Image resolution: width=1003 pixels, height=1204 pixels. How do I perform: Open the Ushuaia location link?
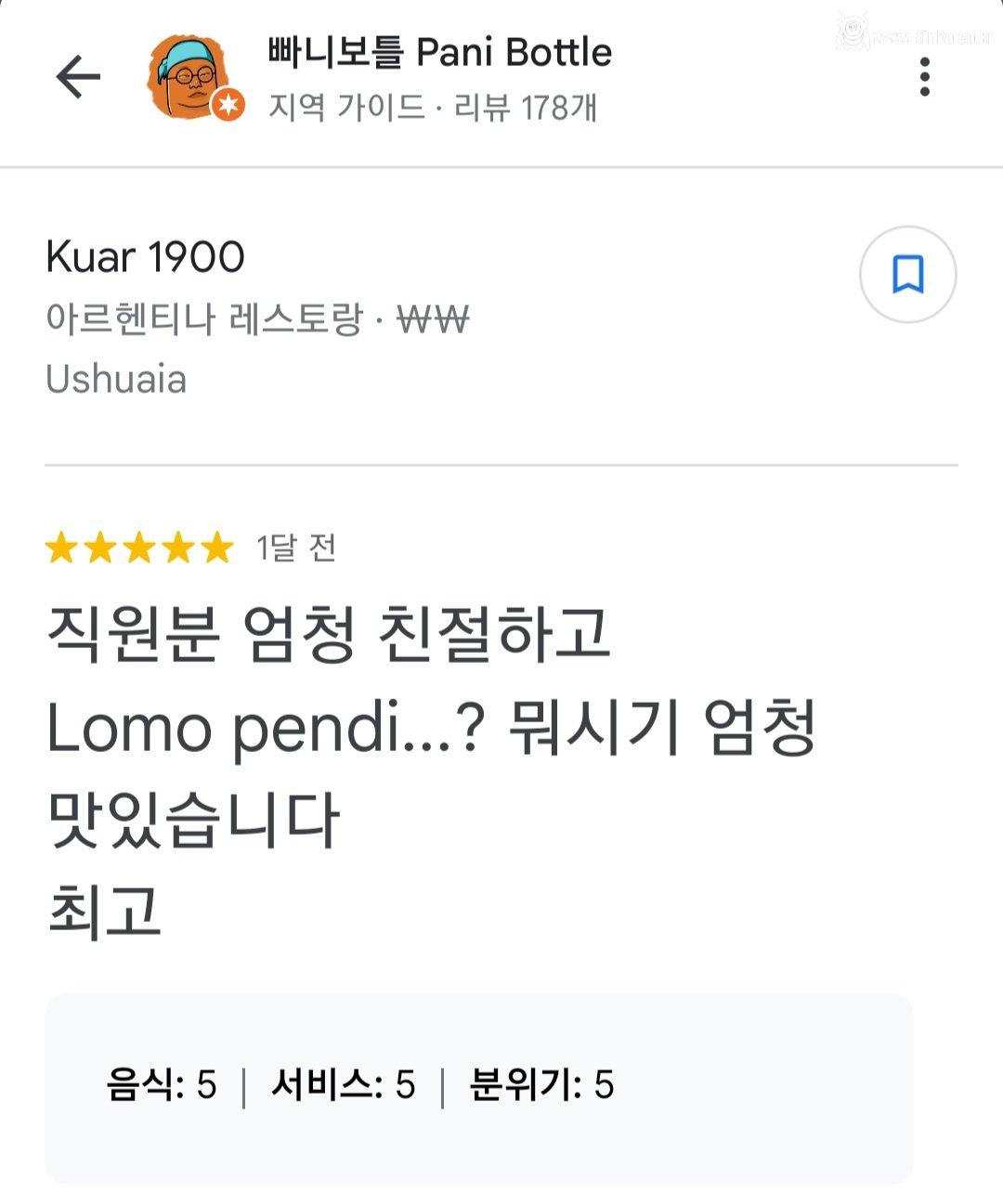(x=117, y=379)
